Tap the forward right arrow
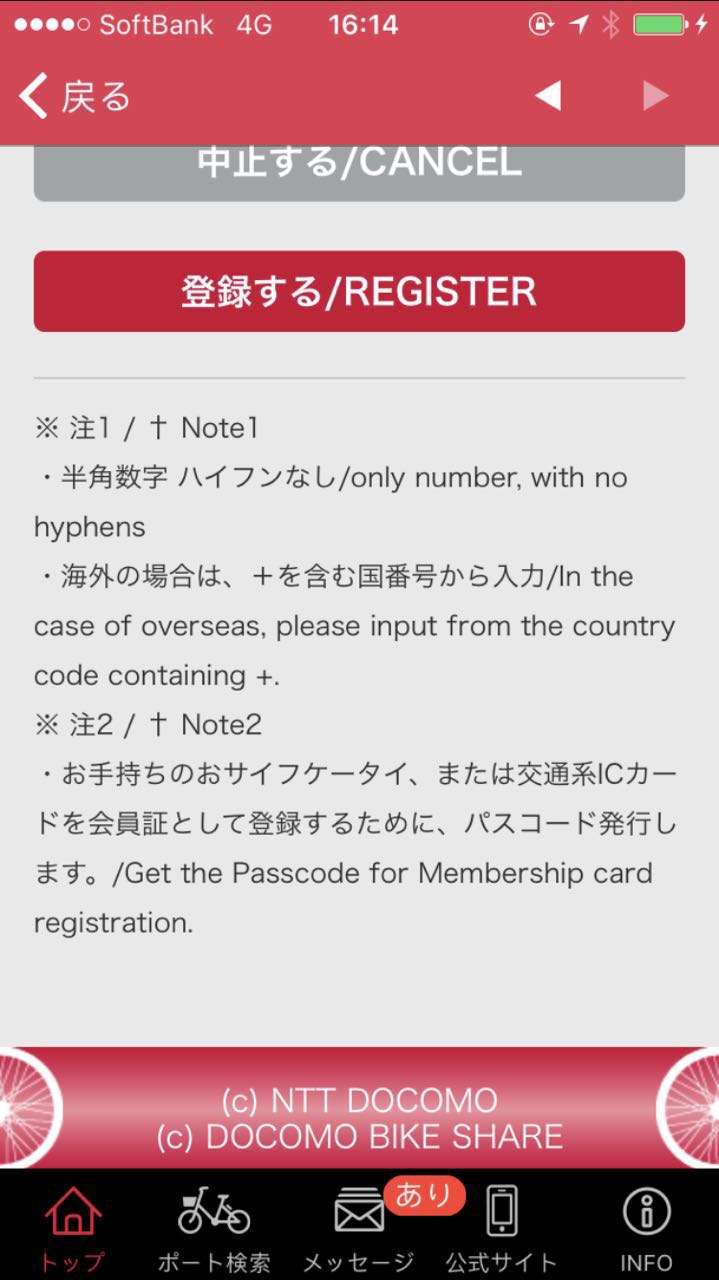This screenshot has width=719, height=1280. tap(655, 96)
